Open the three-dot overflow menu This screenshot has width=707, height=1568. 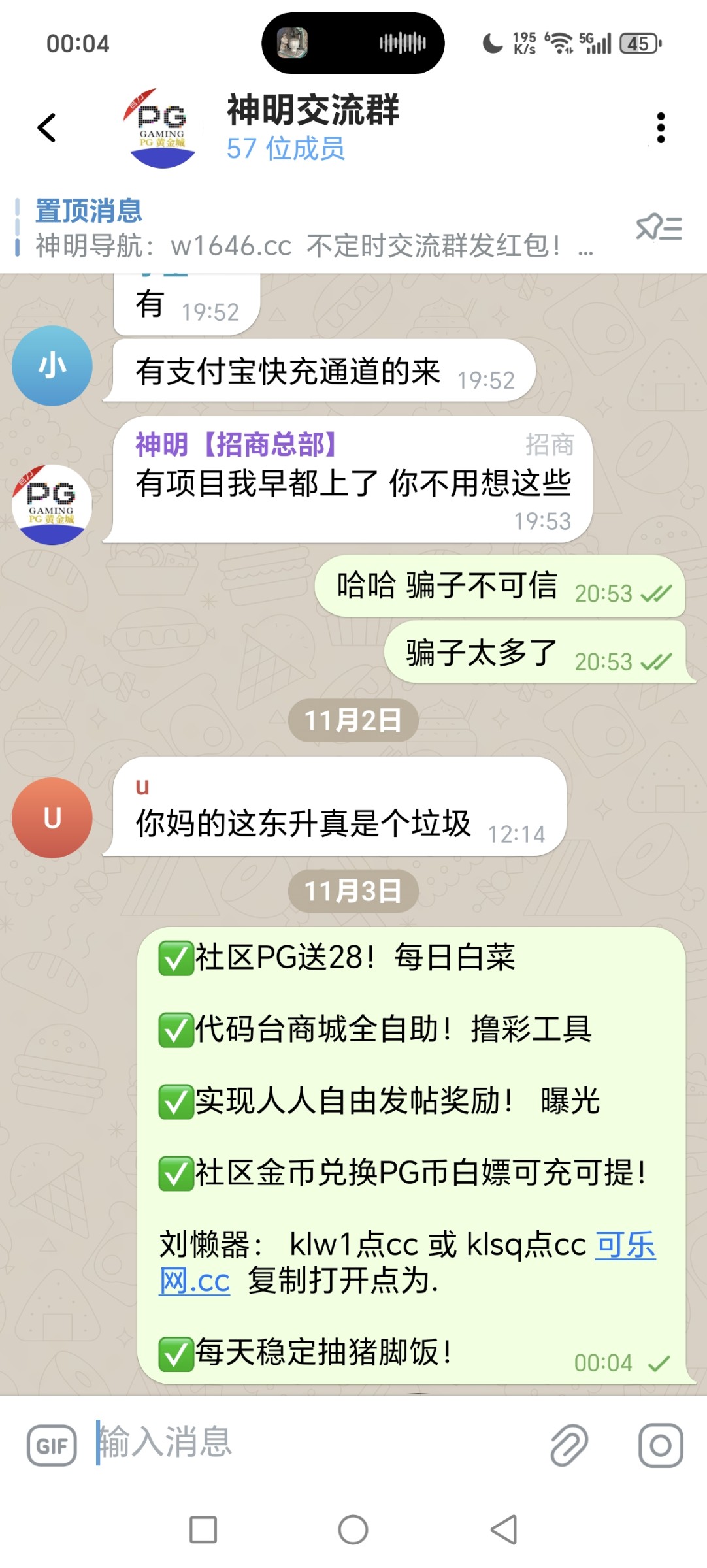pos(661,127)
